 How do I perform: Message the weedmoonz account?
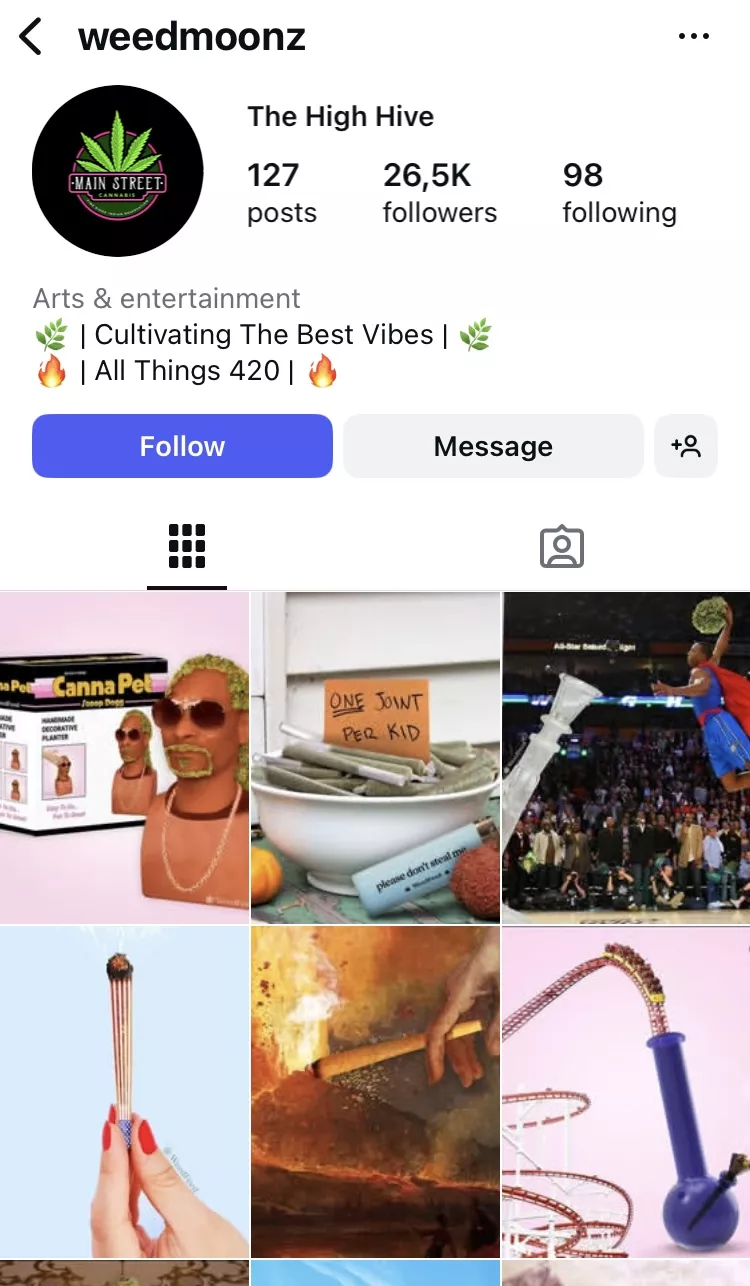pos(493,446)
